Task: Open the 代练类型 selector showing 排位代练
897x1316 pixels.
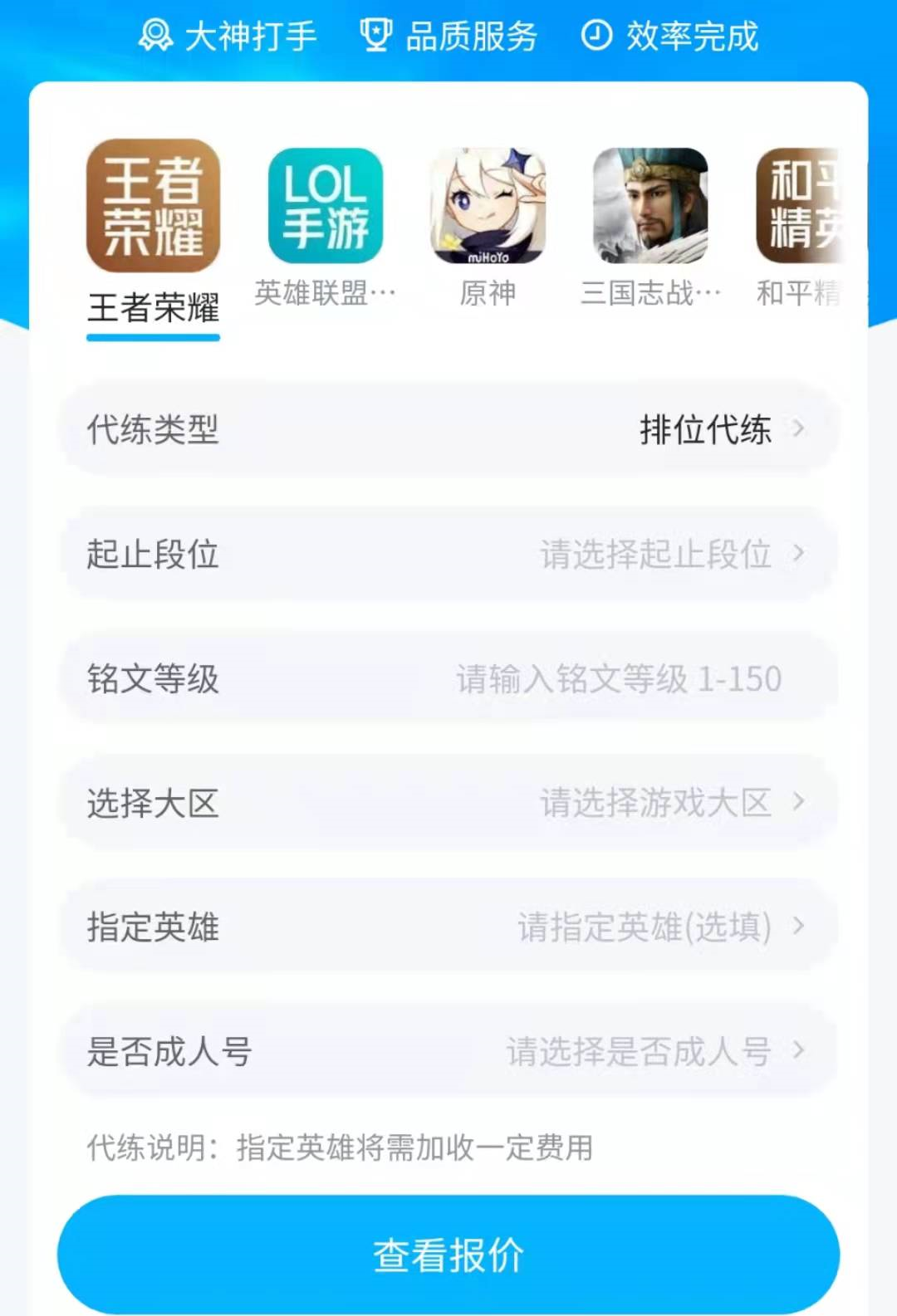Action: point(448,429)
